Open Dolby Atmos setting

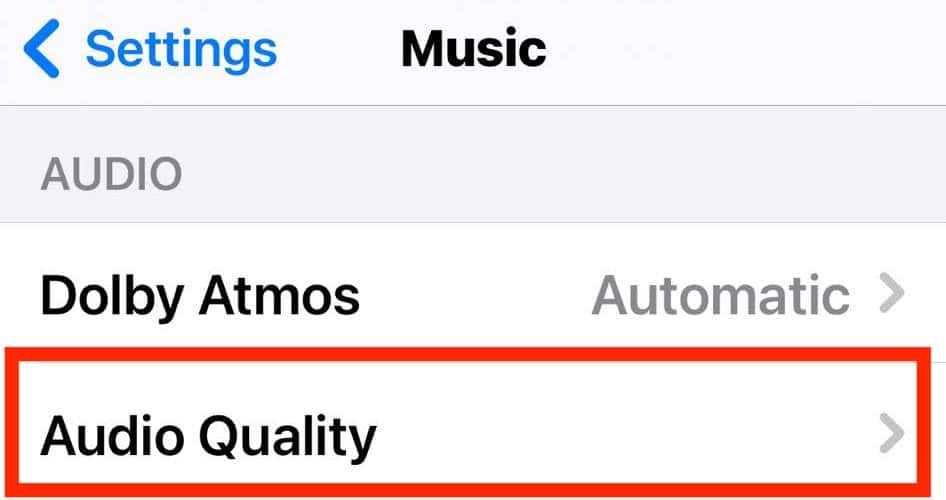472,295
